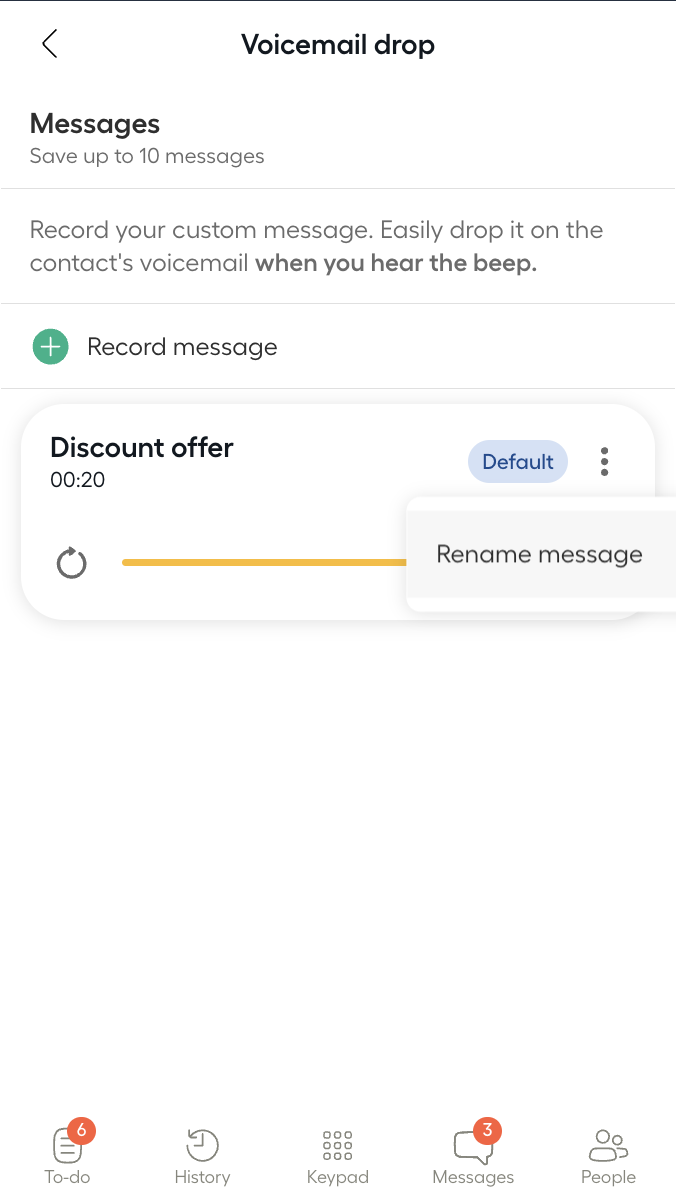This screenshot has width=676, height=1198.
Task: Go to the People tab
Action: tap(608, 1156)
